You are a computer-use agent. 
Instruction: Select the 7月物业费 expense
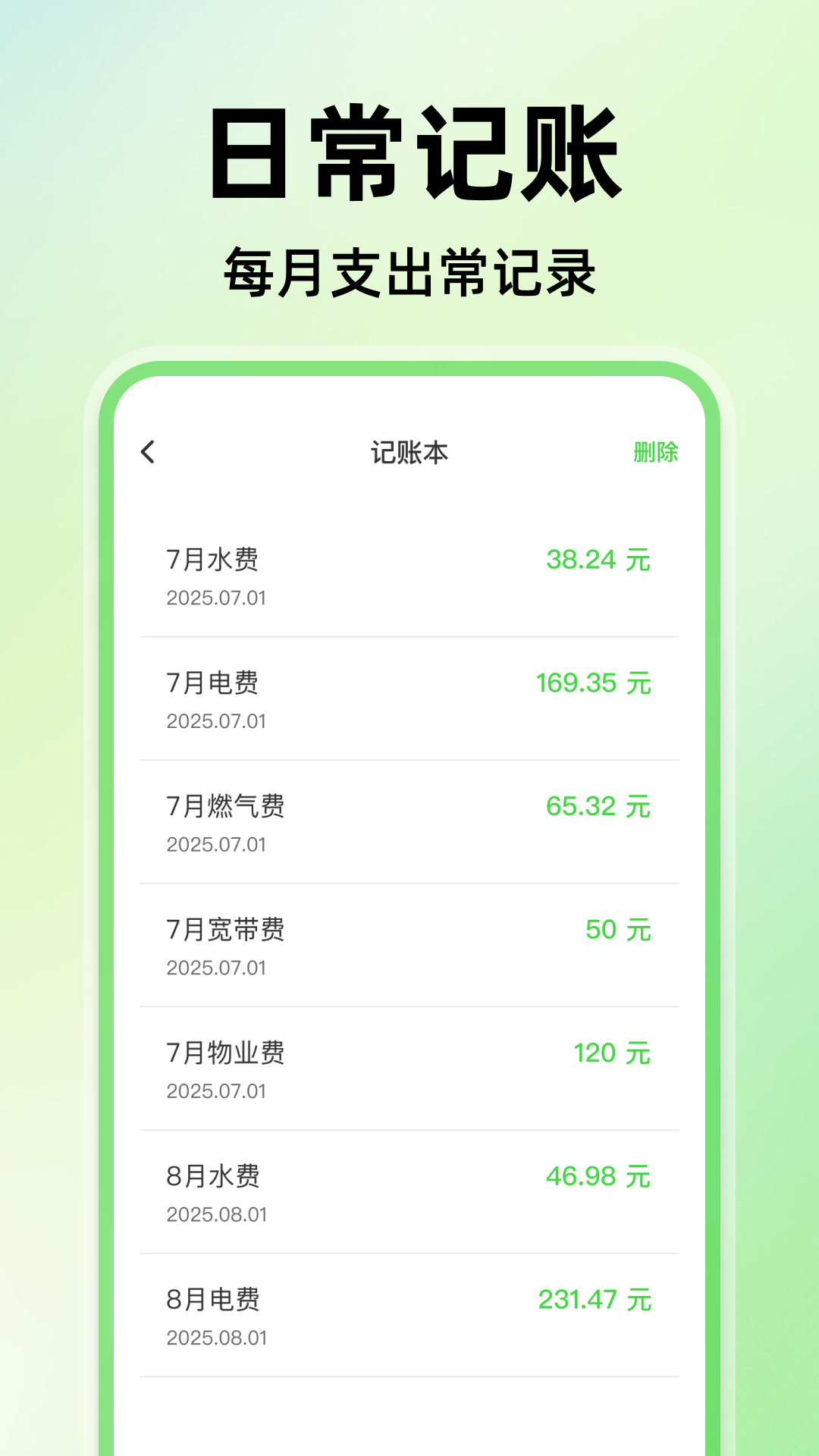[x=225, y=1053]
